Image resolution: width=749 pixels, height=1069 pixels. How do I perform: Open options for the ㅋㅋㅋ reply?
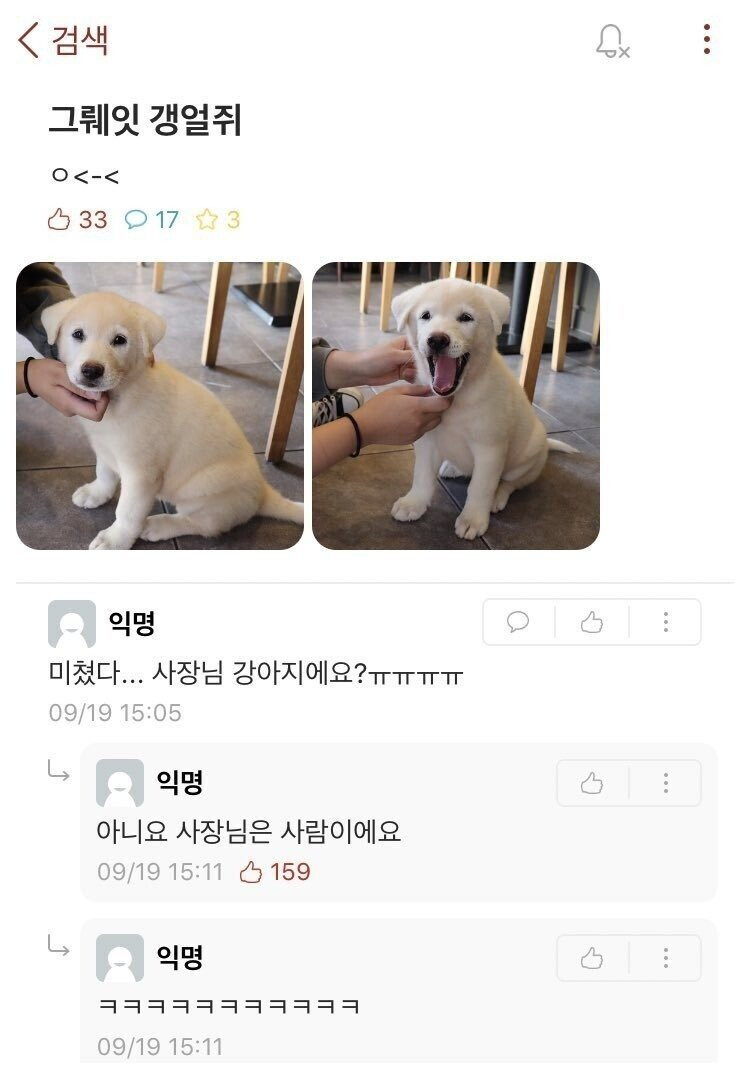[665, 959]
